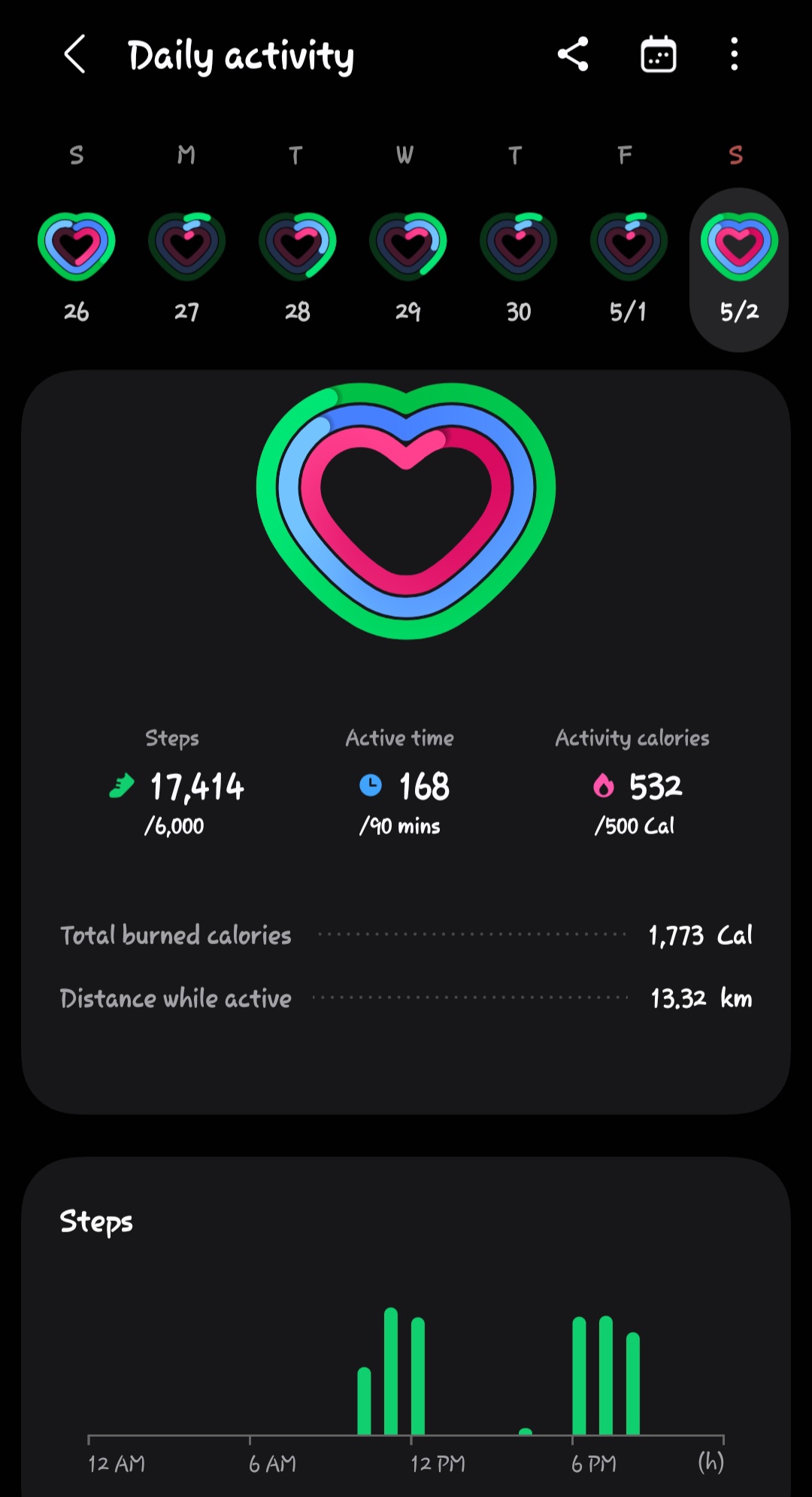
Task: Select Saturday 5/2
Action: point(739,269)
